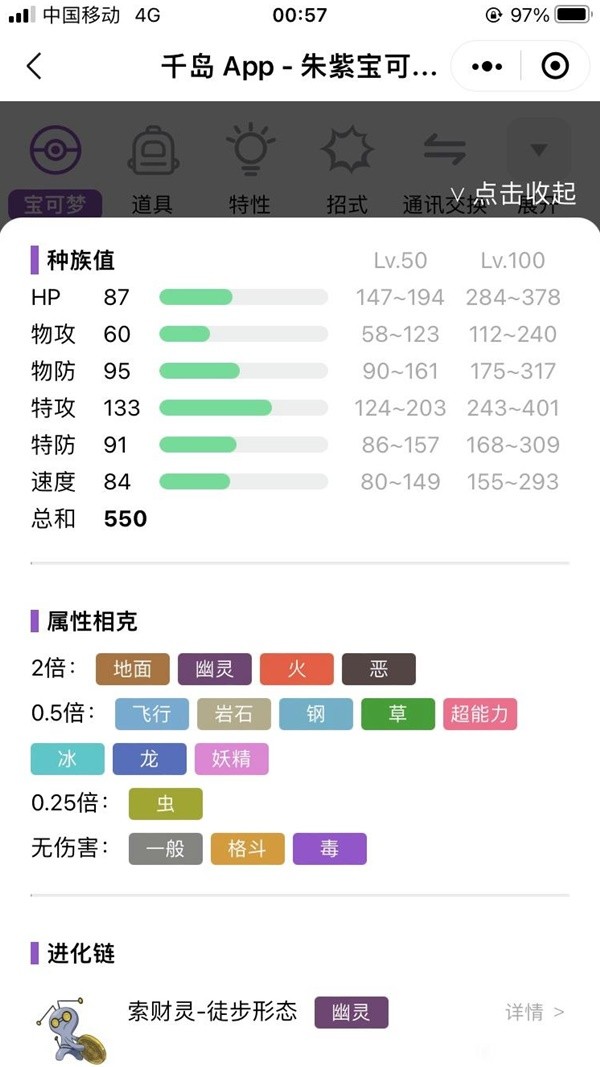This screenshot has height=1067, width=600.
Task: Go back using the top-left arrow
Action: coord(34,67)
